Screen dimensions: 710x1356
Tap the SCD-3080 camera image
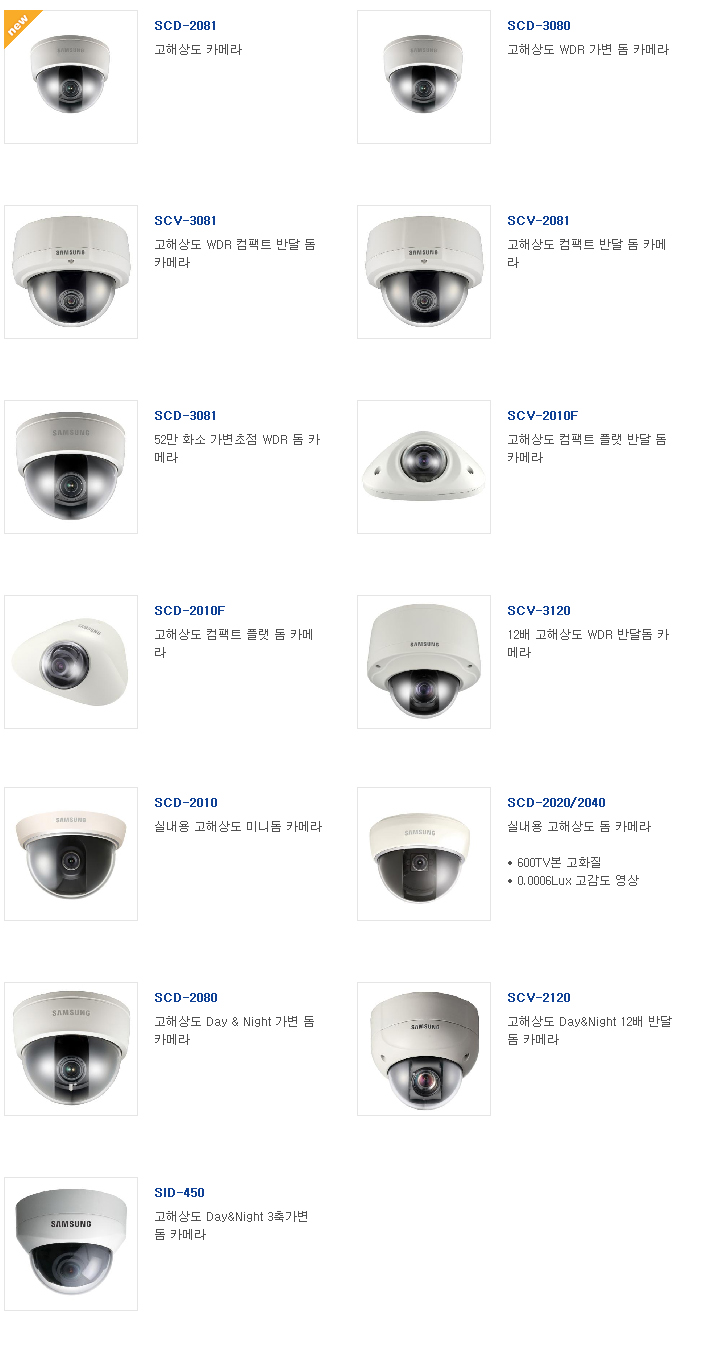[423, 77]
